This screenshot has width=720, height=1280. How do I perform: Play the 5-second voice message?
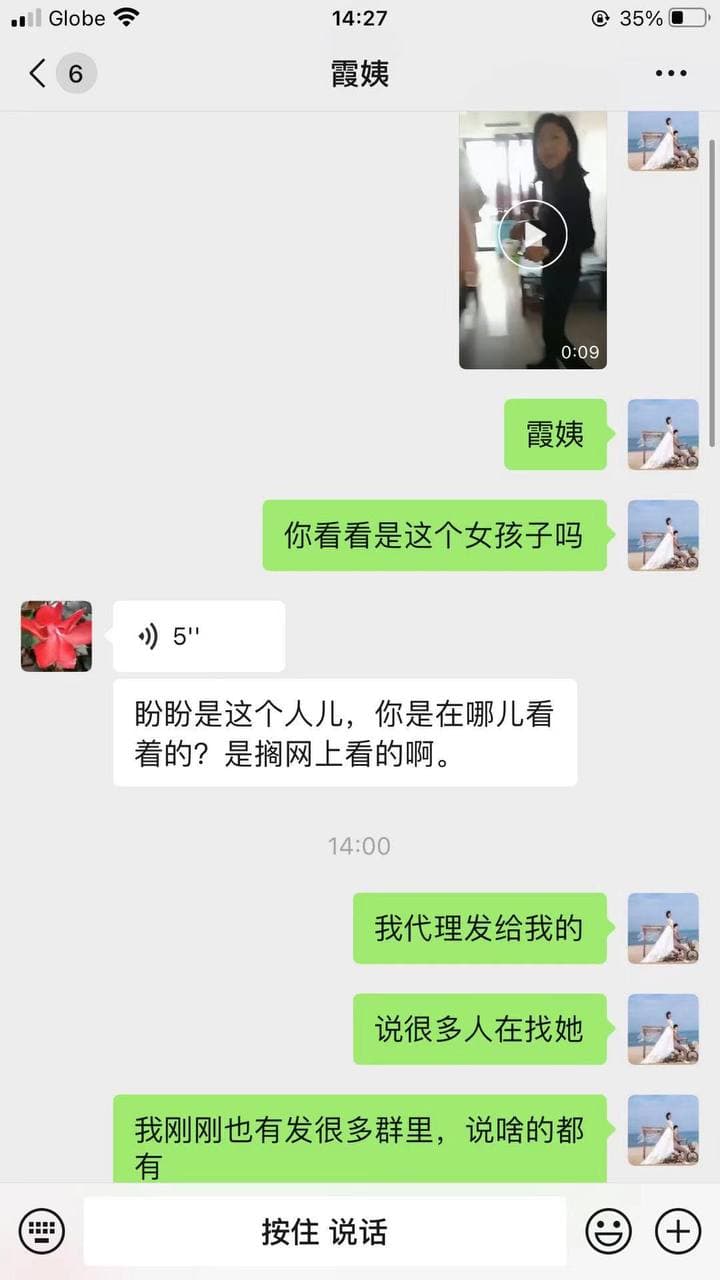(198, 636)
